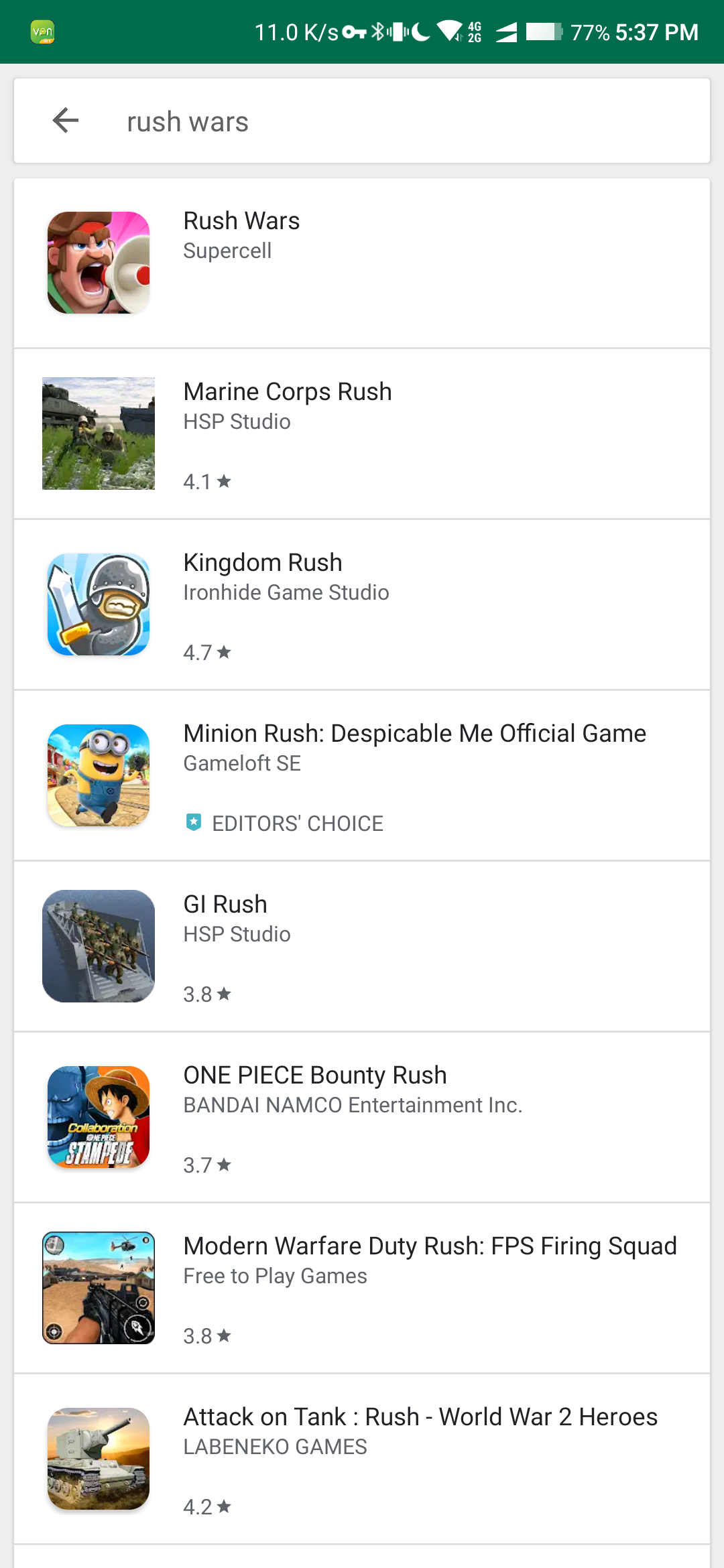Select the Minion Rush title text

point(414,733)
